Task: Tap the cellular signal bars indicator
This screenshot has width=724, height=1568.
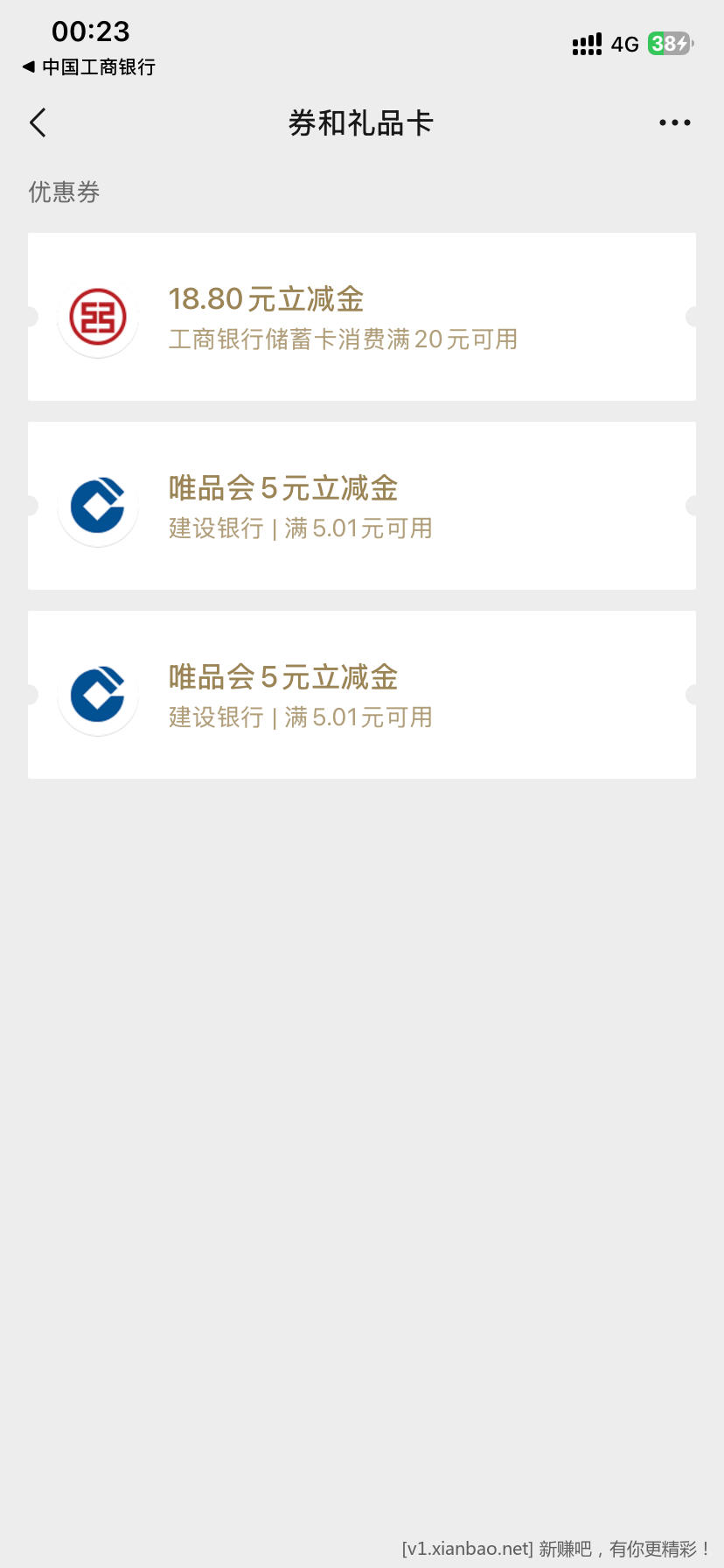Action: (x=585, y=44)
